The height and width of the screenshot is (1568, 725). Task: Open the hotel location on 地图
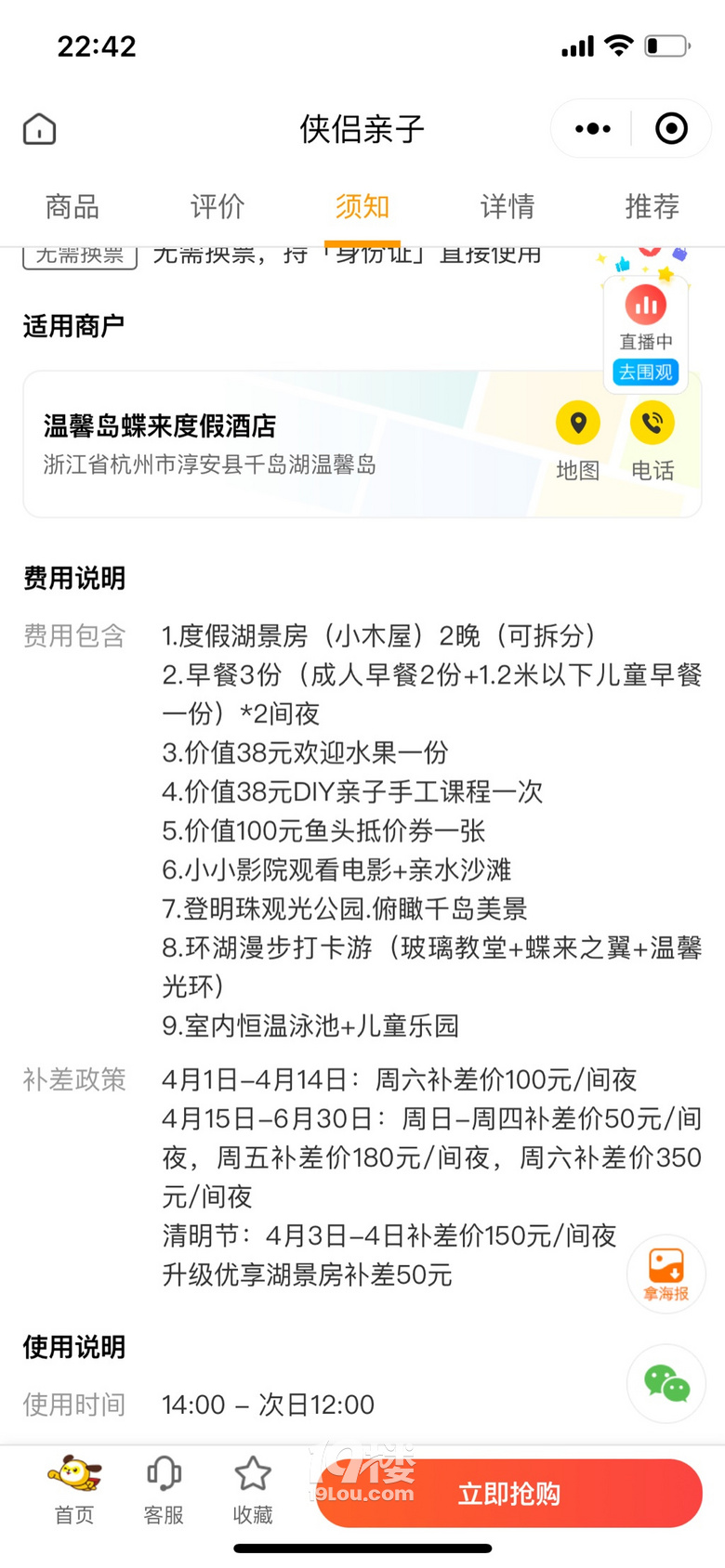[x=577, y=440]
